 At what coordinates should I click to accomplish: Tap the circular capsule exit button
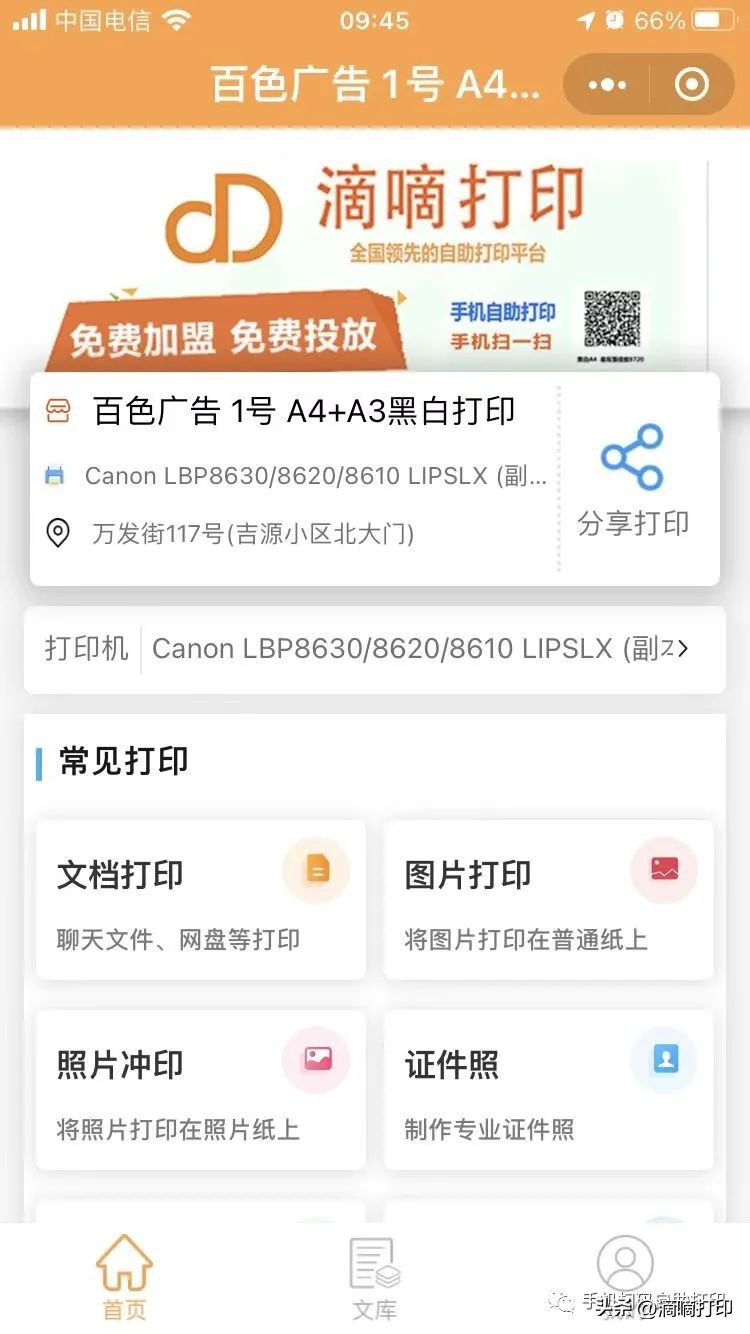pyautogui.click(x=691, y=84)
